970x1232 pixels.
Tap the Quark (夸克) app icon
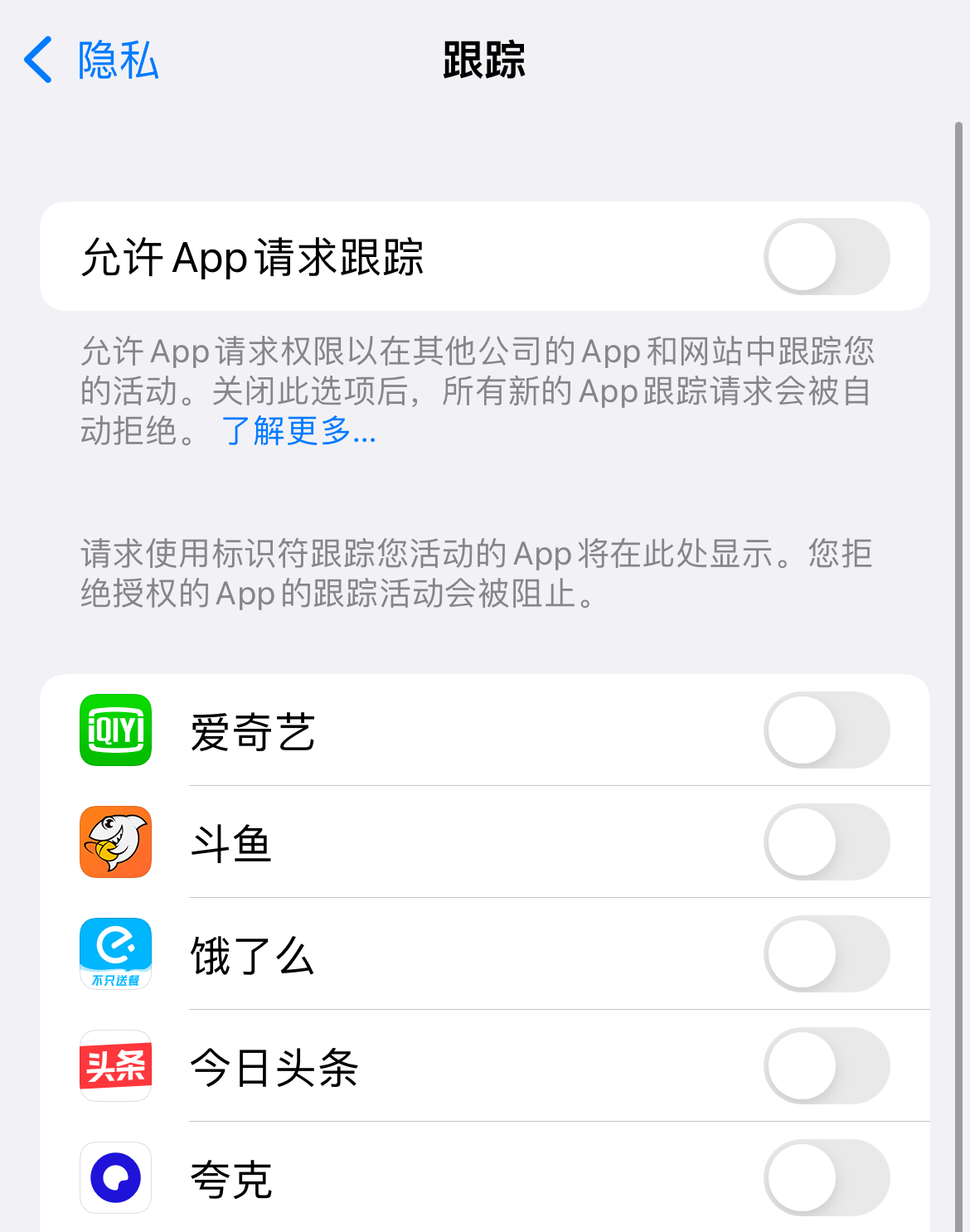[115, 1178]
